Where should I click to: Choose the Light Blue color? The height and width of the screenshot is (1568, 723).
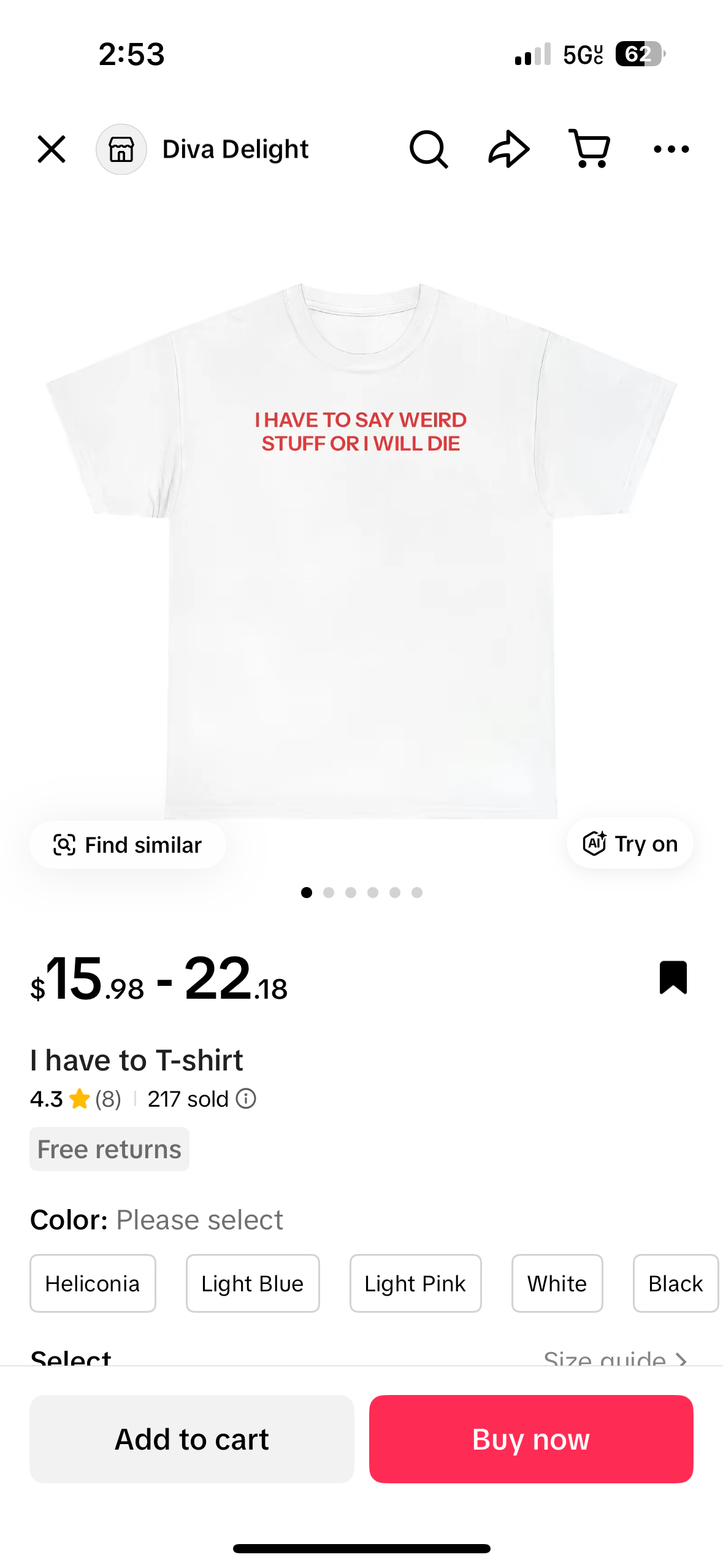coord(253,1283)
